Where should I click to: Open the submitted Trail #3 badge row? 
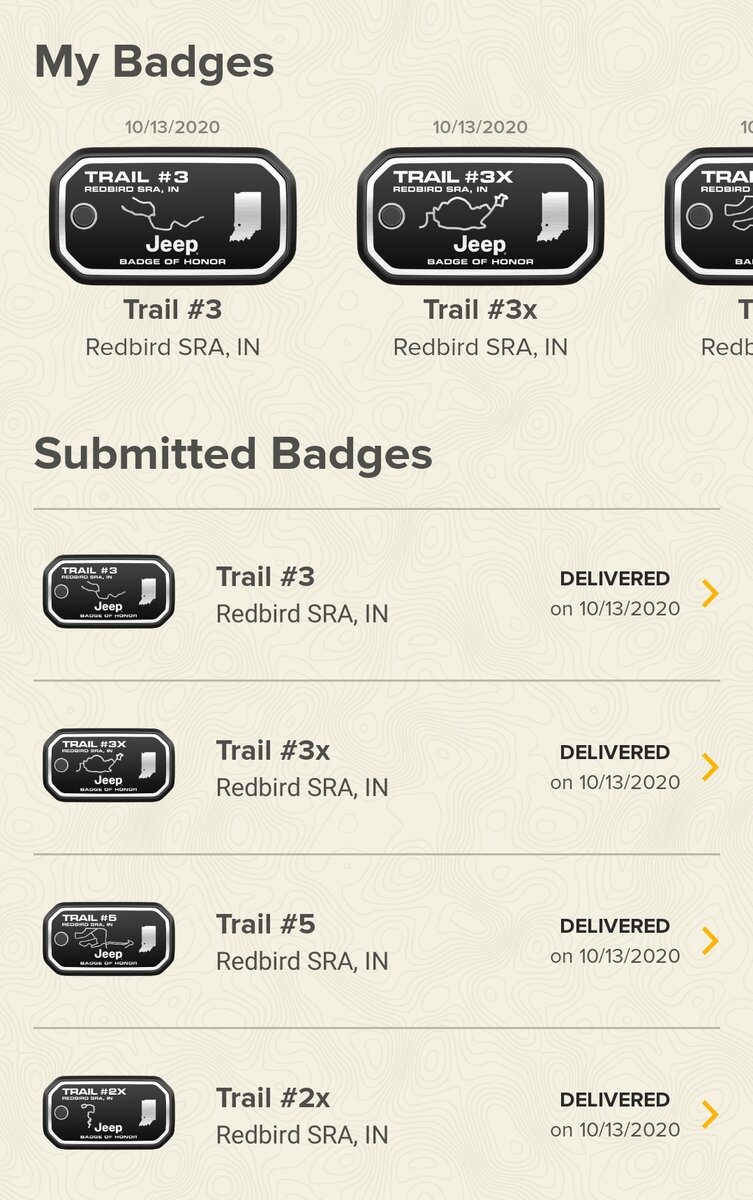pyautogui.click(x=376, y=593)
